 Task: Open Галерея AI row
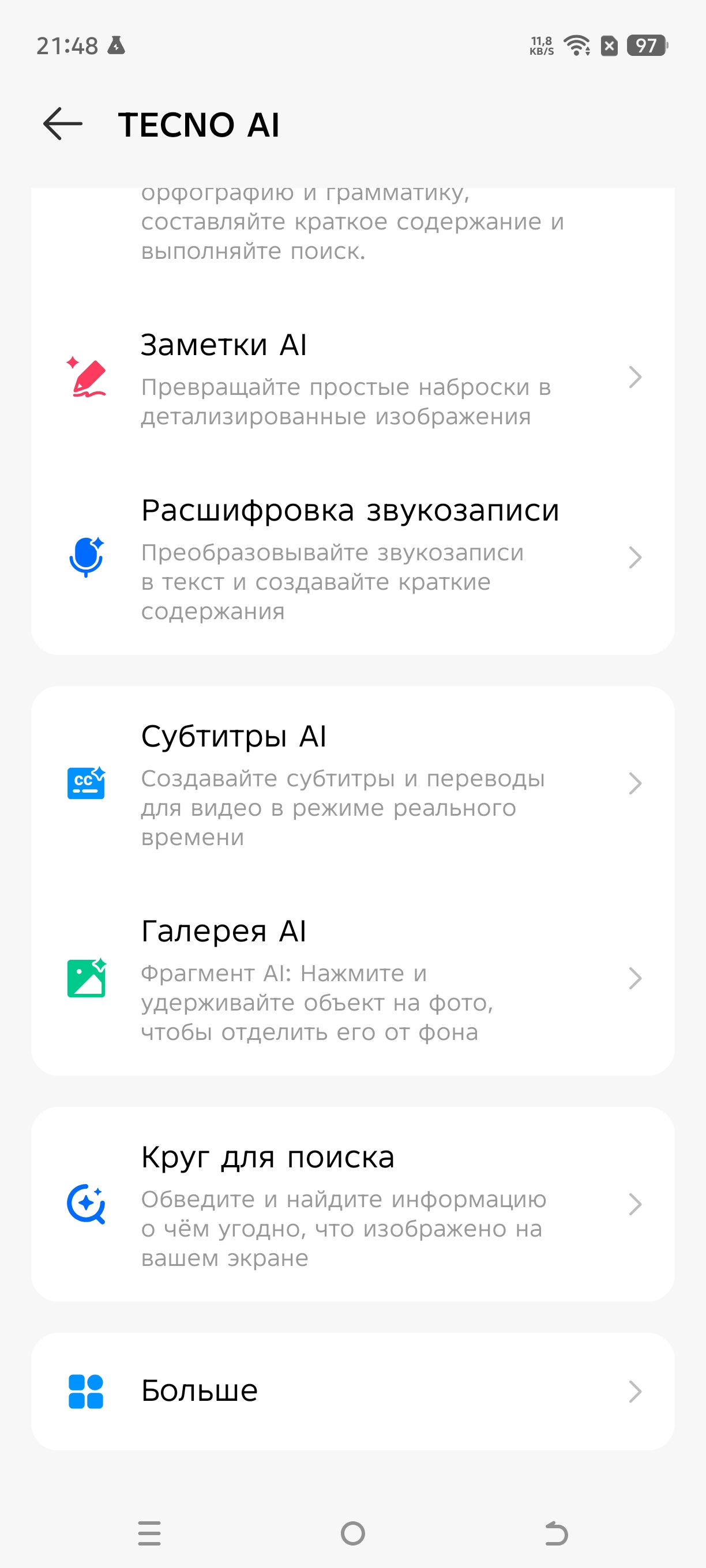click(x=352, y=979)
